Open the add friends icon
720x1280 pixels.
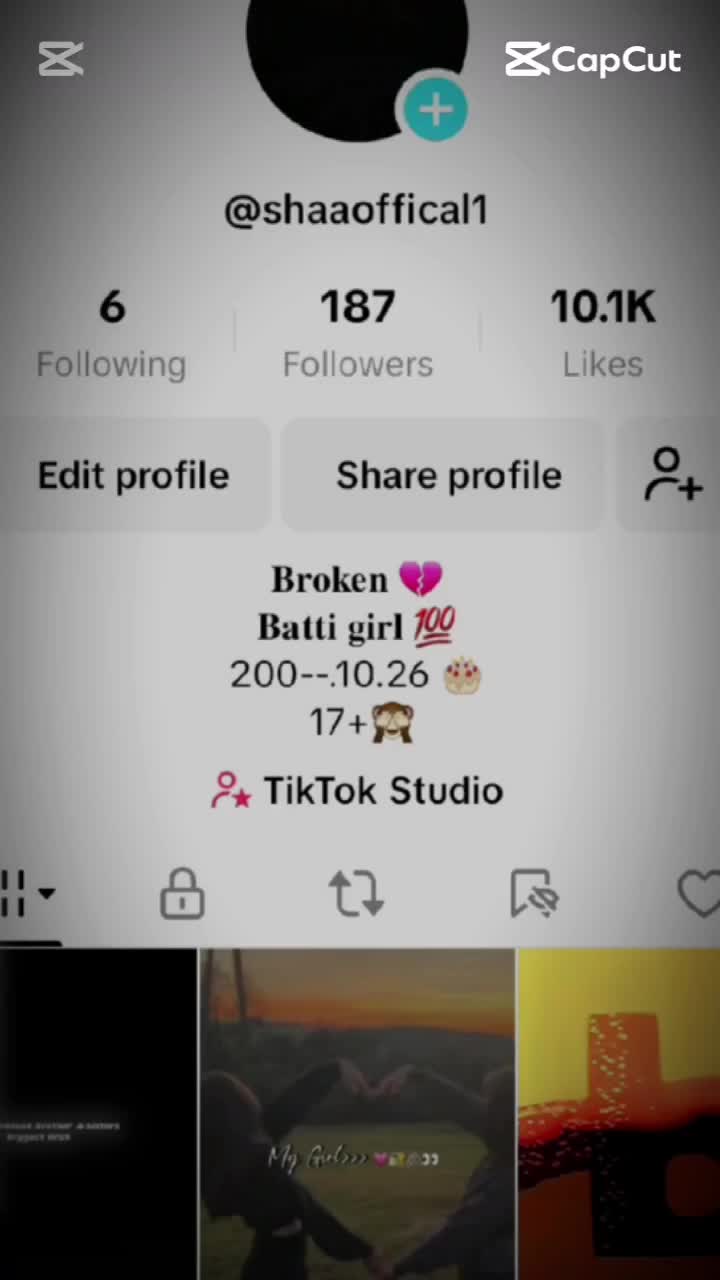[672, 475]
